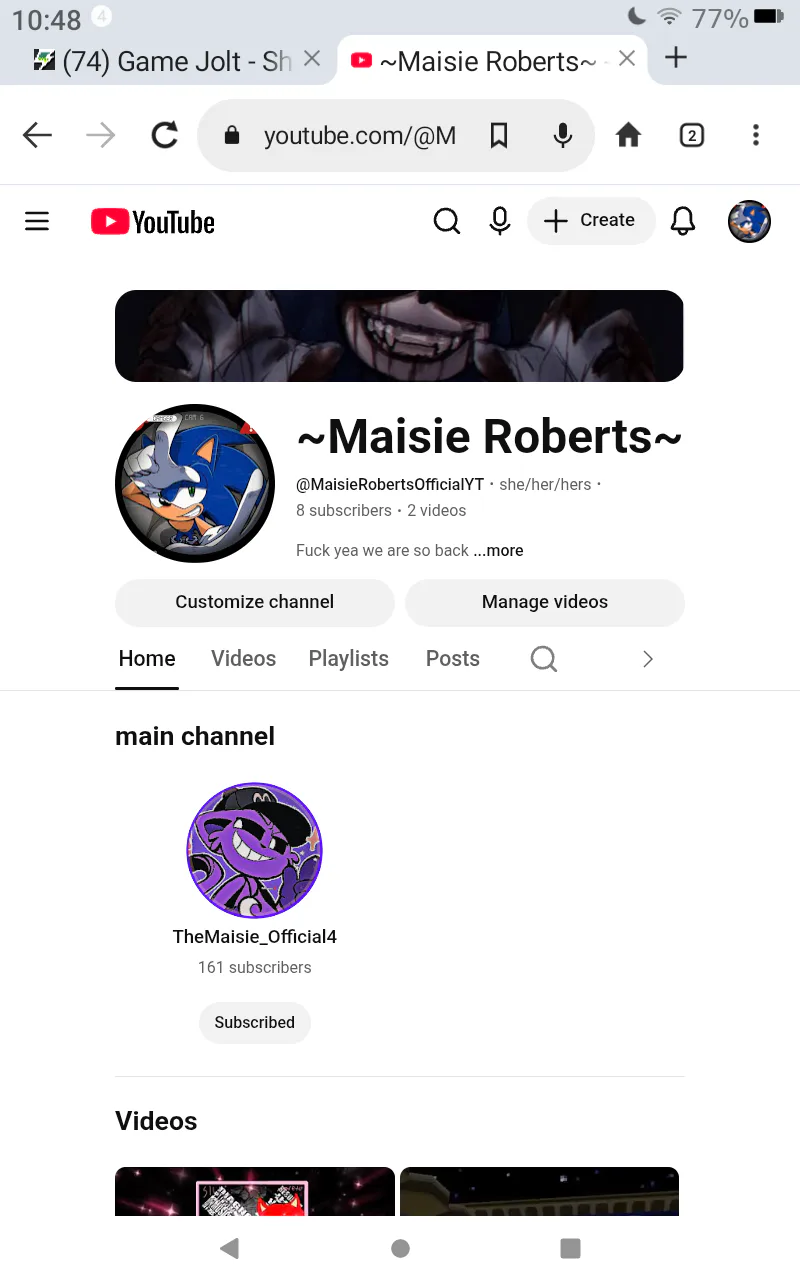This screenshot has width=800, height=1280.
Task: Switch to the Posts tab
Action: [x=453, y=658]
